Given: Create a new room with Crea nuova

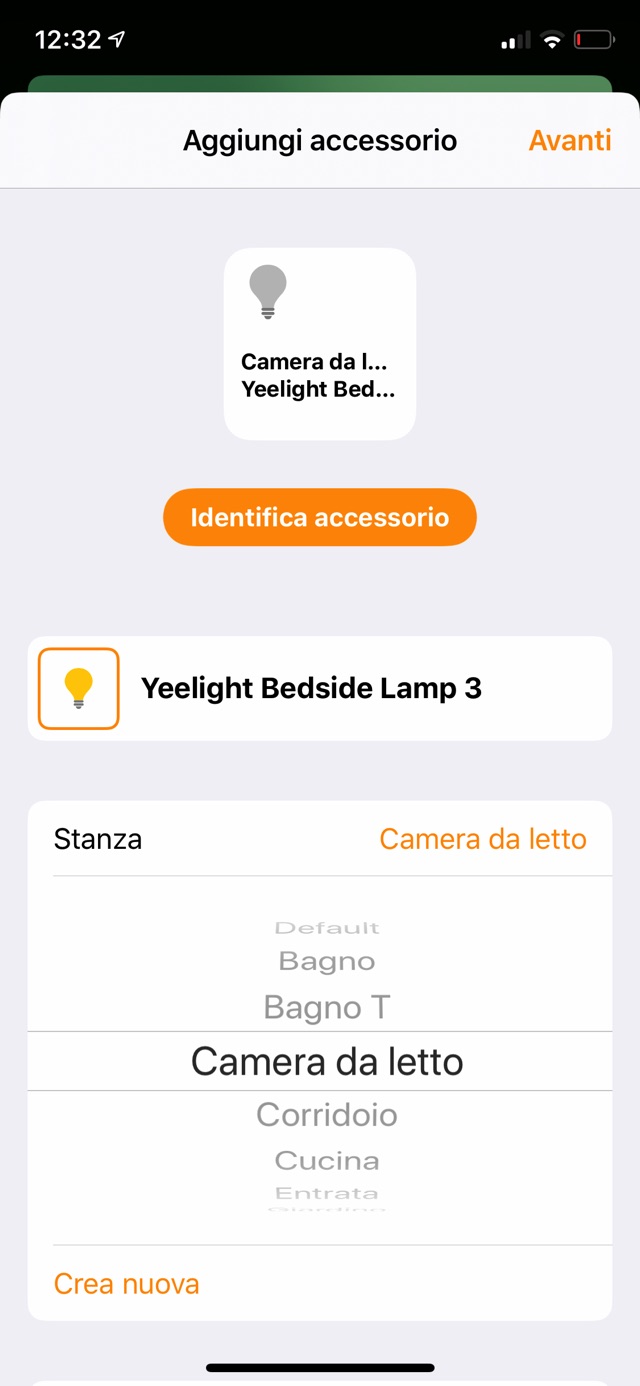Looking at the screenshot, I should click(127, 1284).
